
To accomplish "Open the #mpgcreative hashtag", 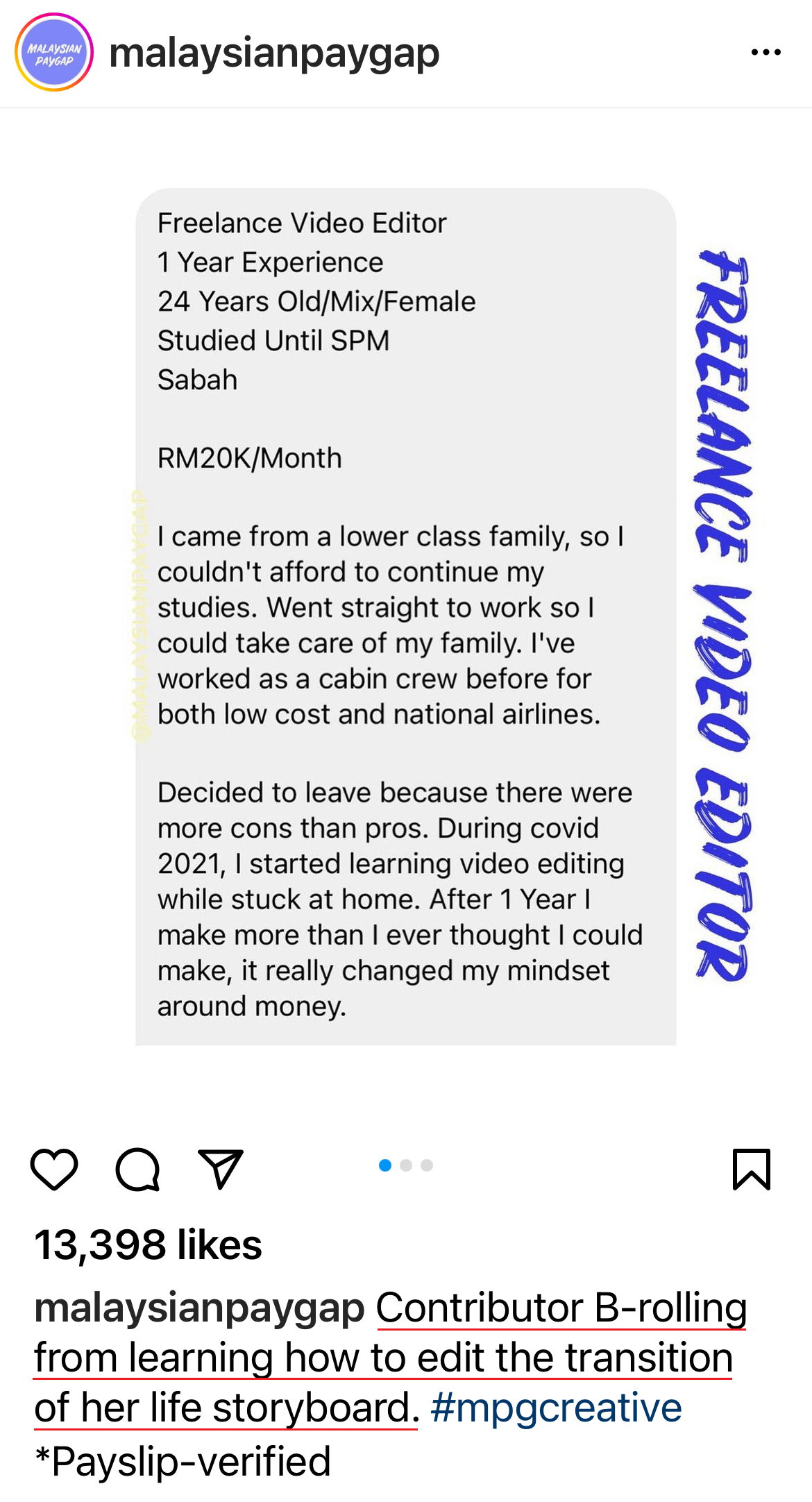I will [x=556, y=1408].
